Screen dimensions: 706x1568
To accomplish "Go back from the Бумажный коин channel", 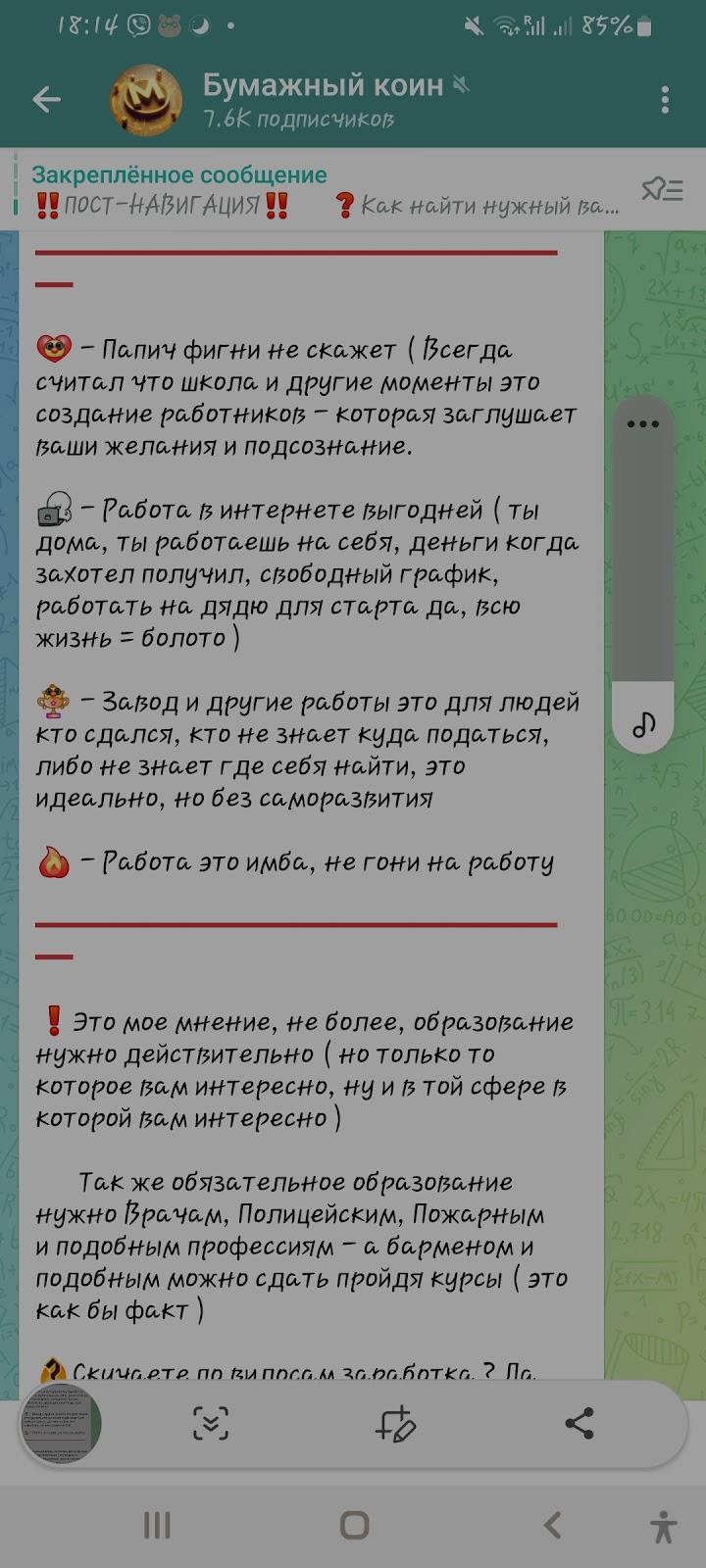I will coord(46,99).
